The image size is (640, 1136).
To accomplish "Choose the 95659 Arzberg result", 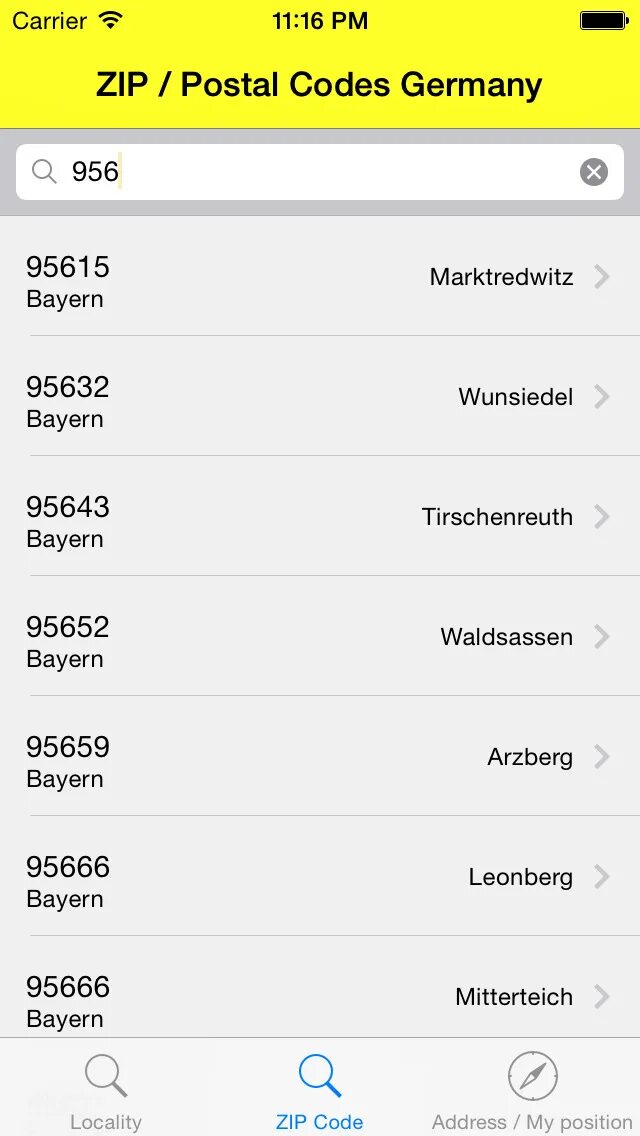I will pos(320,757).
